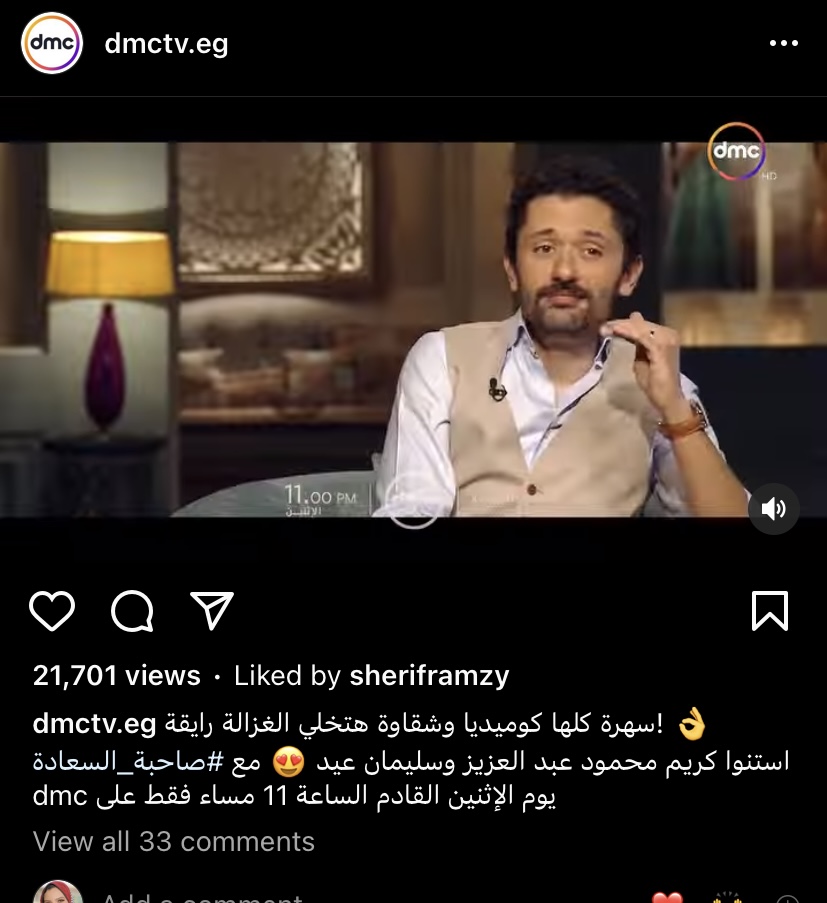This screenshot has width=827, height=903.
Task: Open comments via the speech bubble icon
Action: click(132, 610)
